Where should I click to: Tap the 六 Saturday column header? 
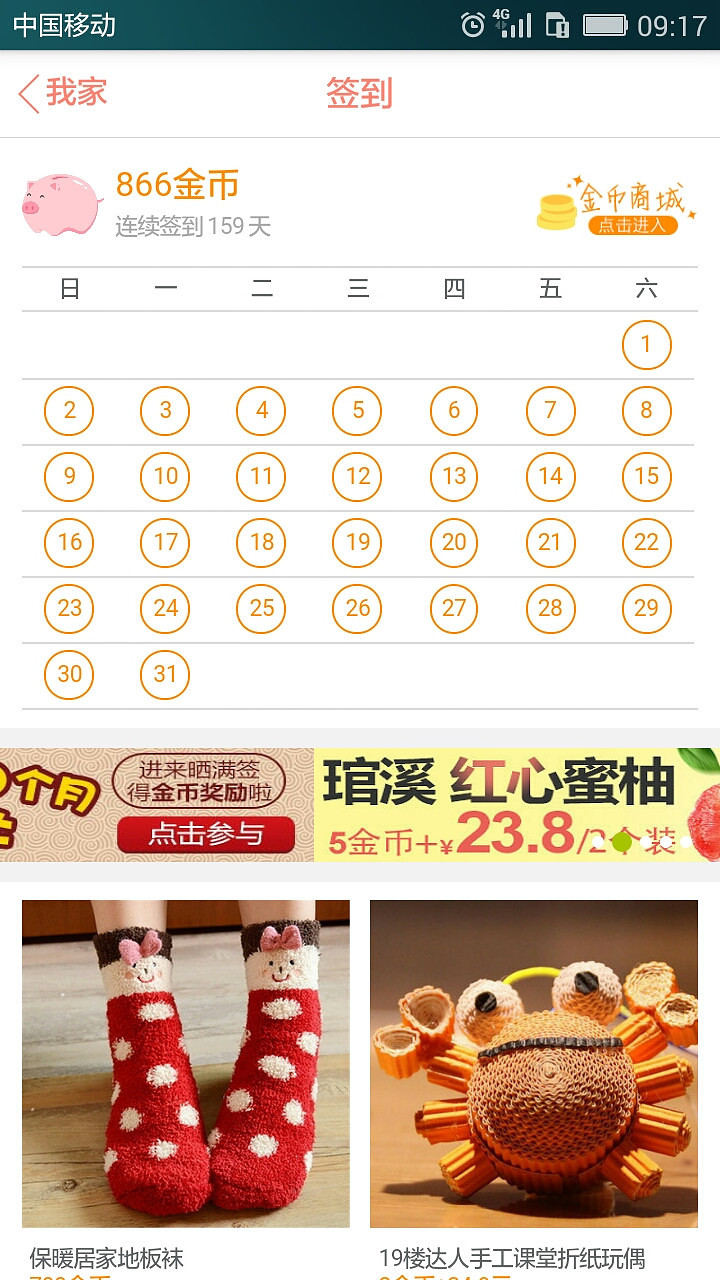click(646, 288)
